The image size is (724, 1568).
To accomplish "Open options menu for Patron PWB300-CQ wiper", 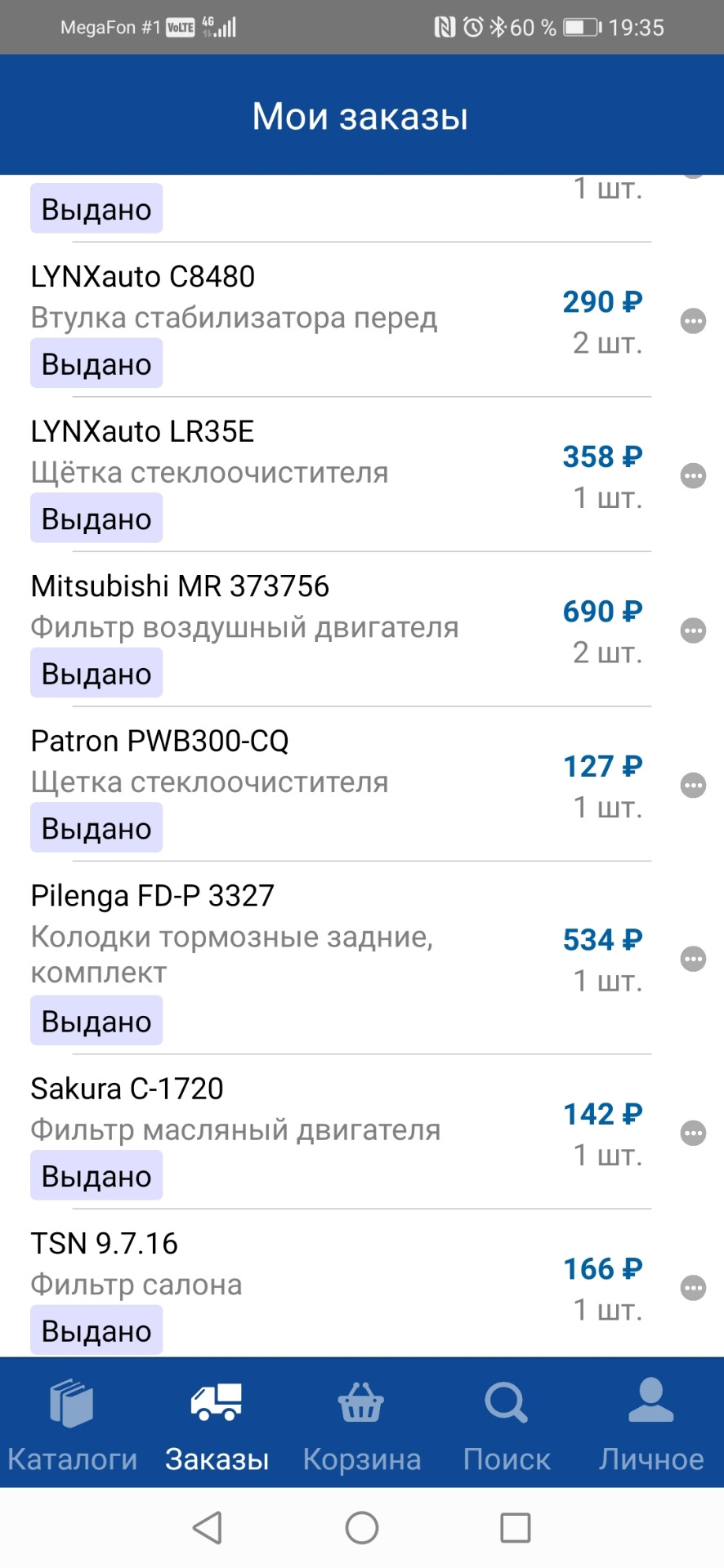I will (x=694, y=785).
